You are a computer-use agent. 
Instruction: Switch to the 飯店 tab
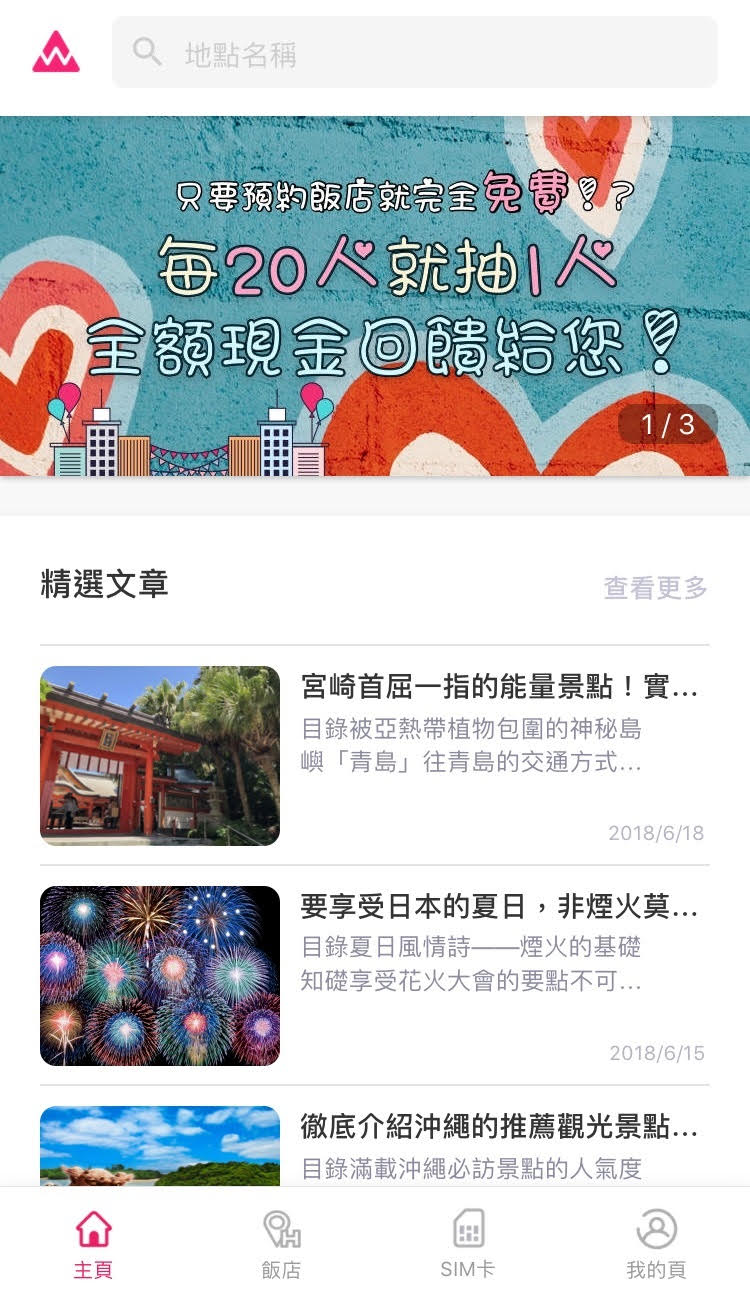click(281, 1243)
